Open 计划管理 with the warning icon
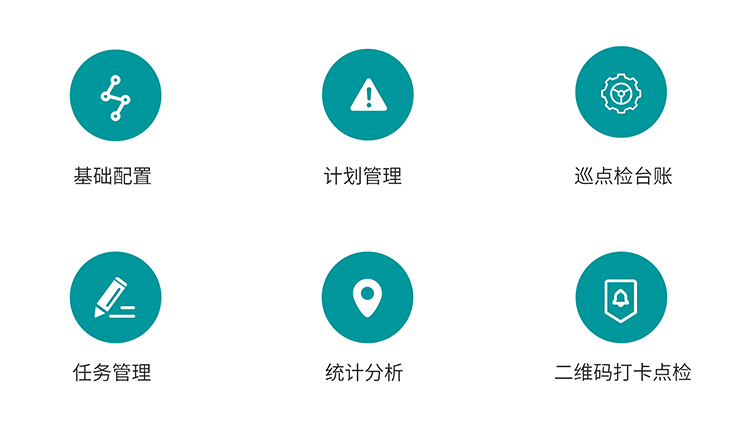Image resolution: width=750 pixels, height=428 pixels. [x=367, y=95]
